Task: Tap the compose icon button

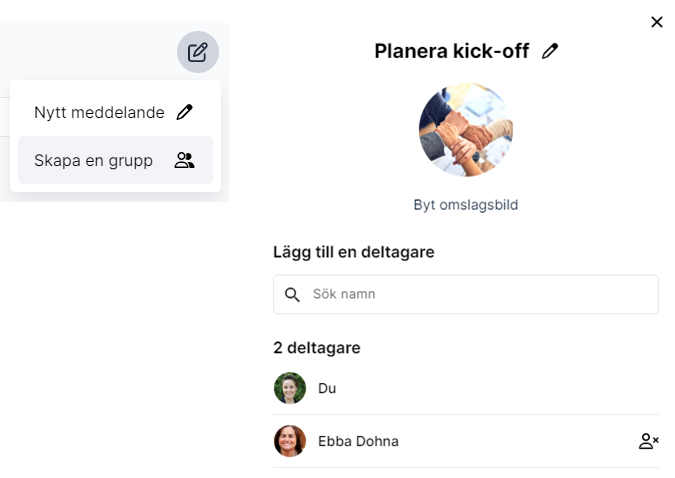Action: 198,52
